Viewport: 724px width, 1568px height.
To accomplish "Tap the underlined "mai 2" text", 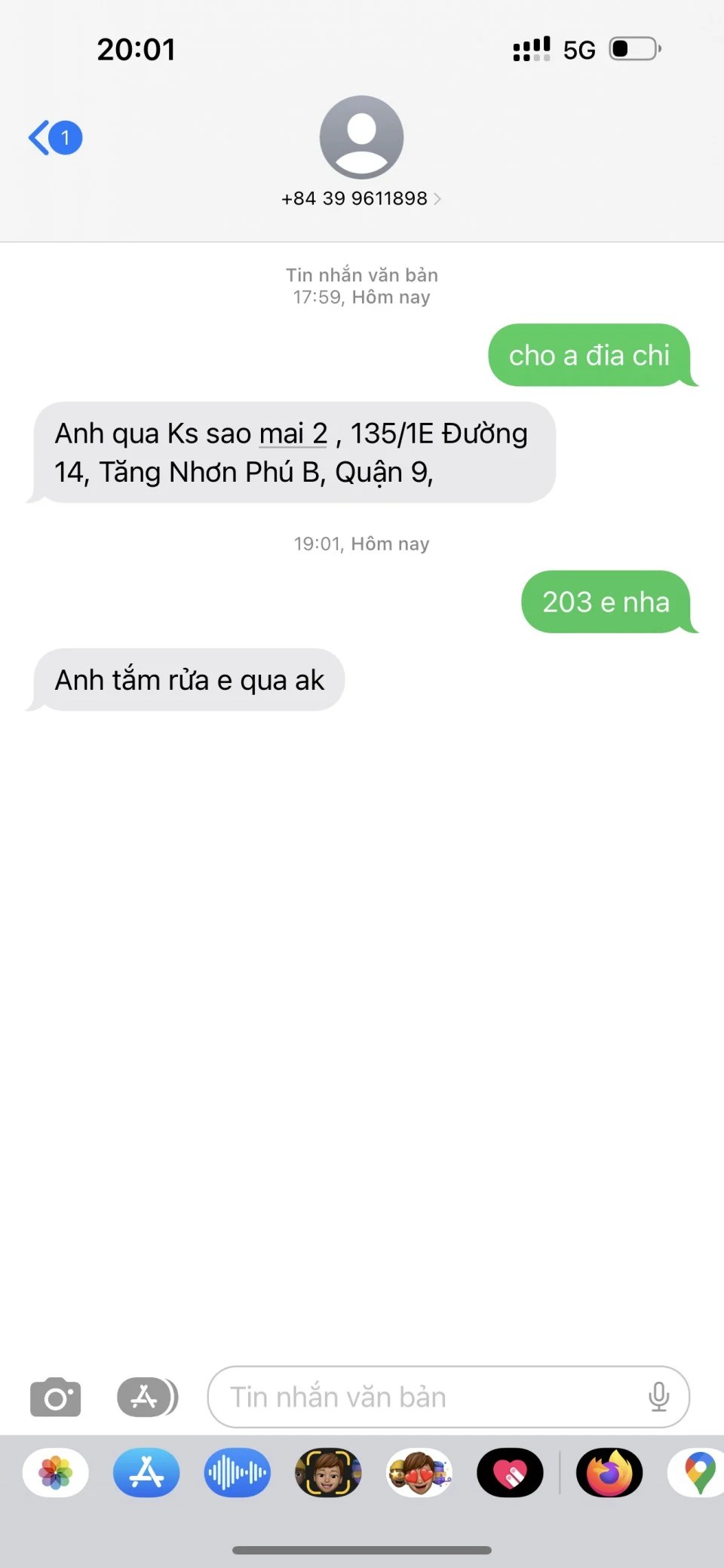I will pyautogui.click(x=293, y=434).
